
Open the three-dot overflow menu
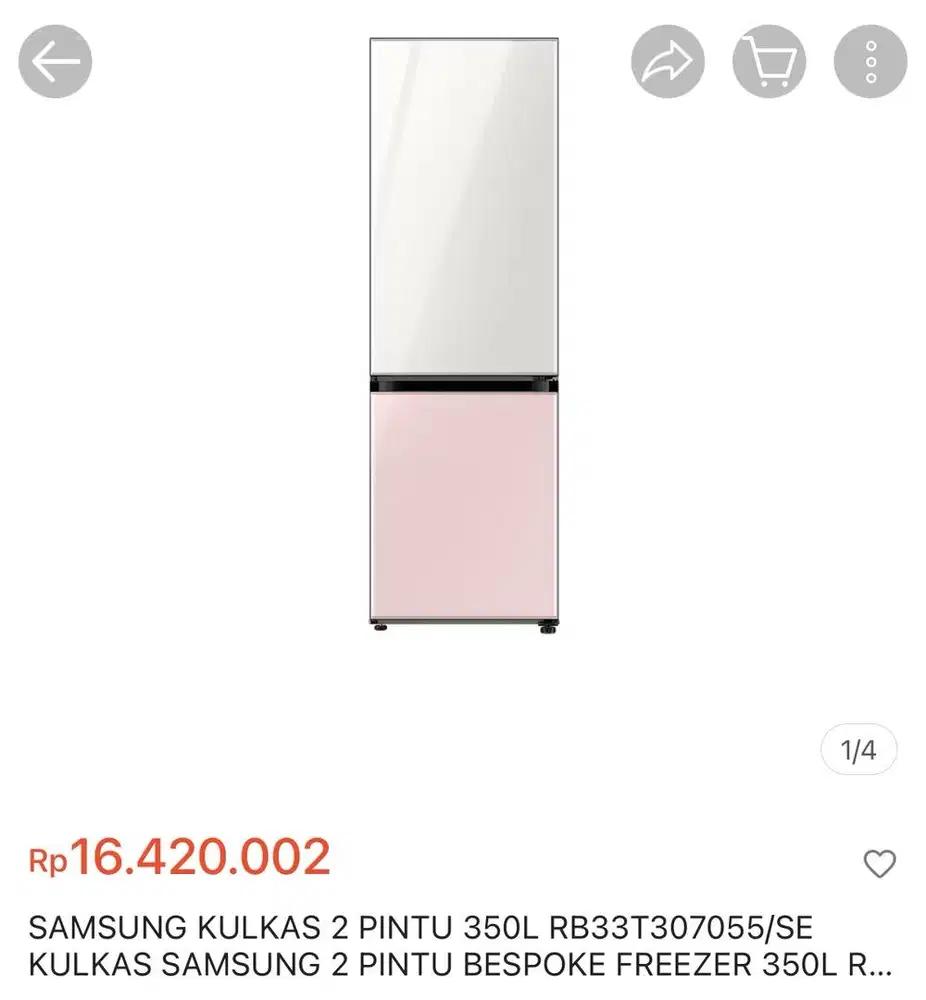pos(870,62)
